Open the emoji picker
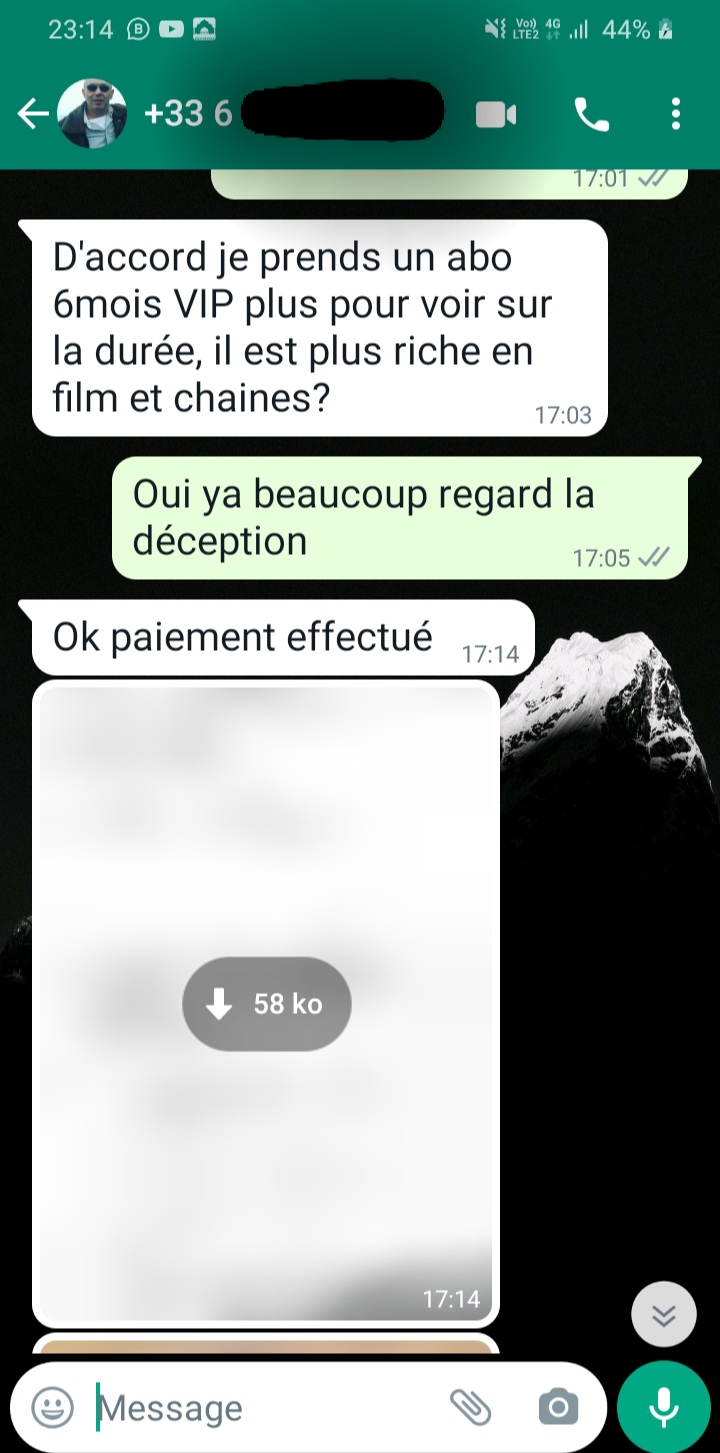720x1453 pixels. click(52, 1408)
